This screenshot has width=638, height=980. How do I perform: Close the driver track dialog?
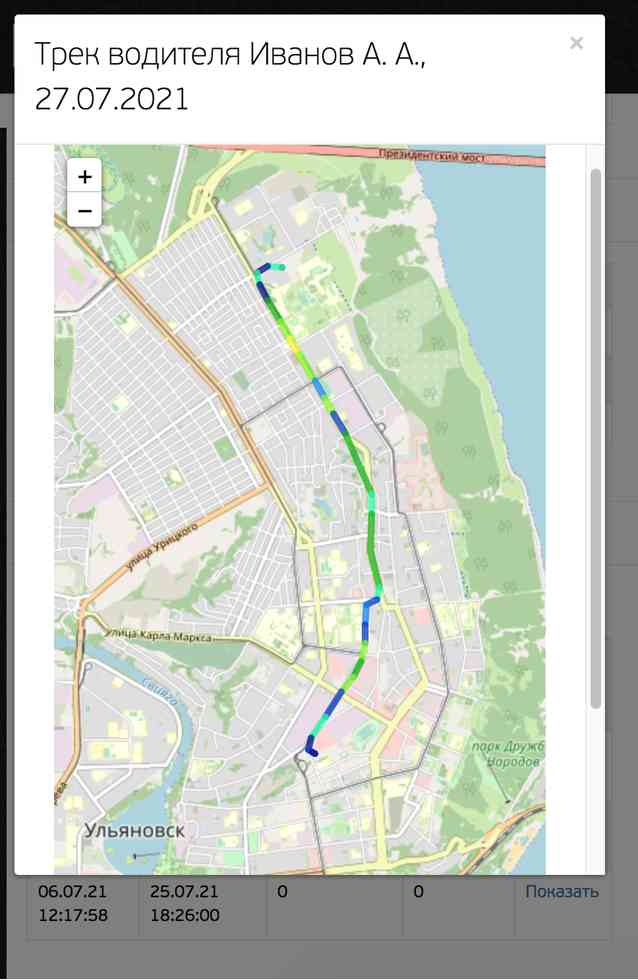pyautogui.click(x=576, y=43)
